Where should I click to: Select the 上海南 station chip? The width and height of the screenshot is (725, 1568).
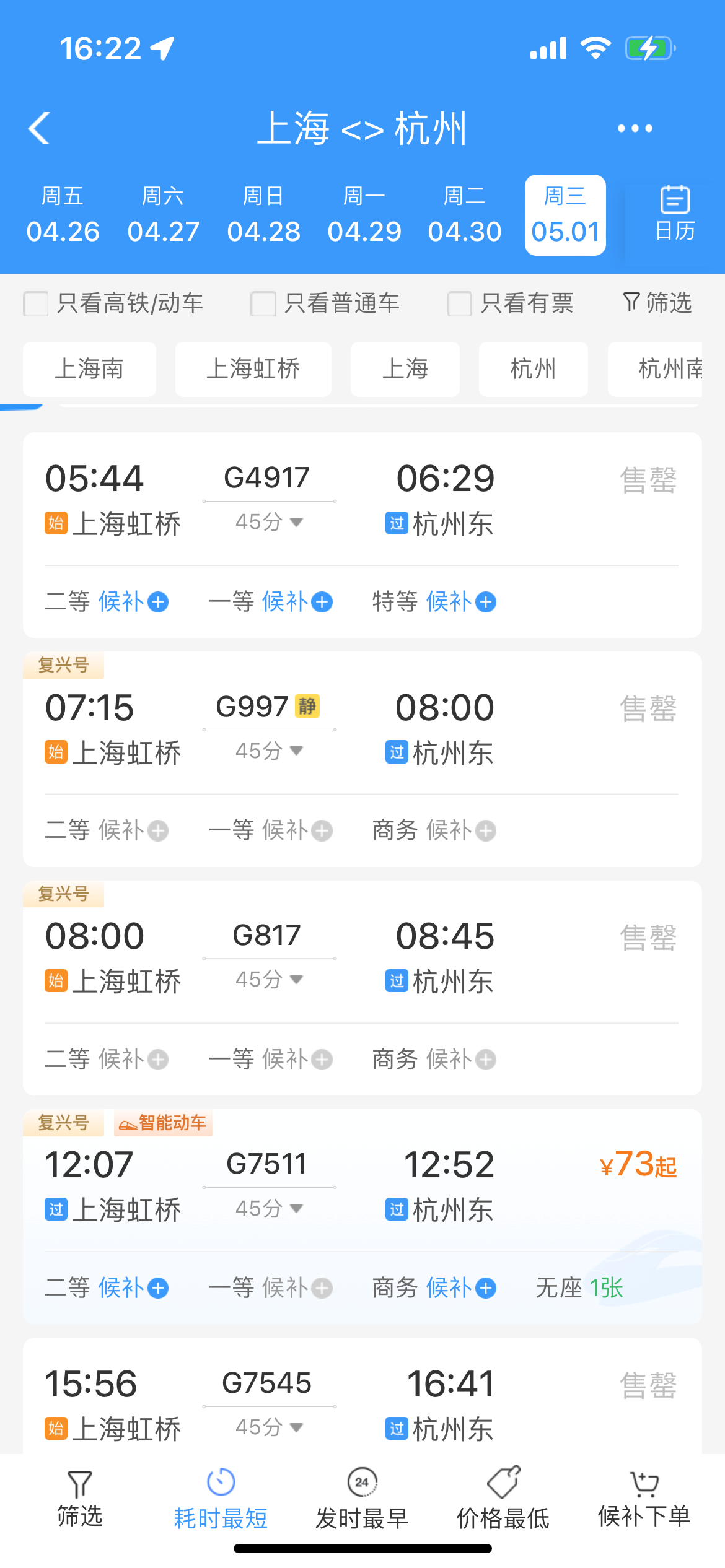tap(89, 369)
